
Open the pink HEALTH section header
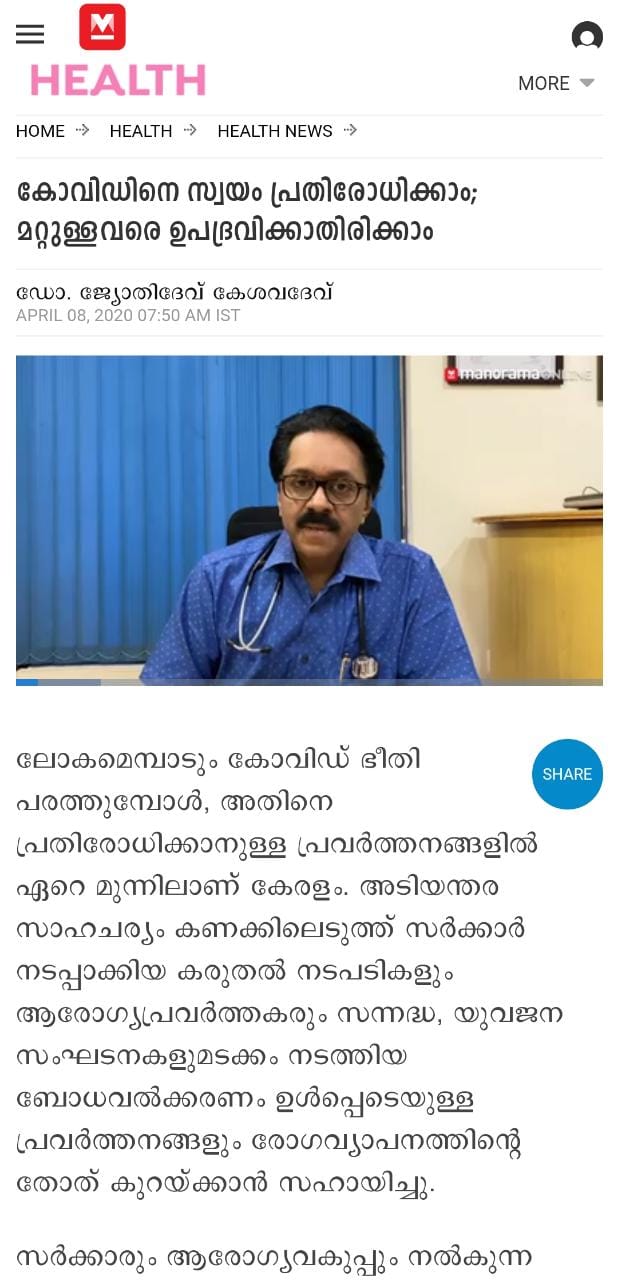coord(118,81)
